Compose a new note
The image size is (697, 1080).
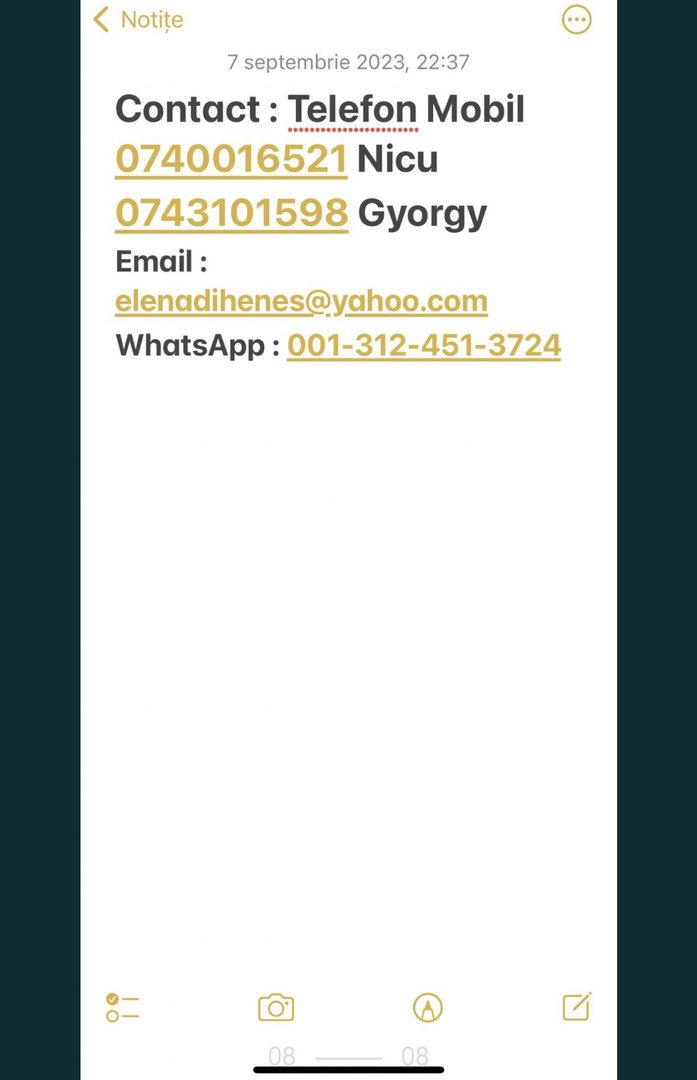pyautogui.click(x=577, y=1006)
